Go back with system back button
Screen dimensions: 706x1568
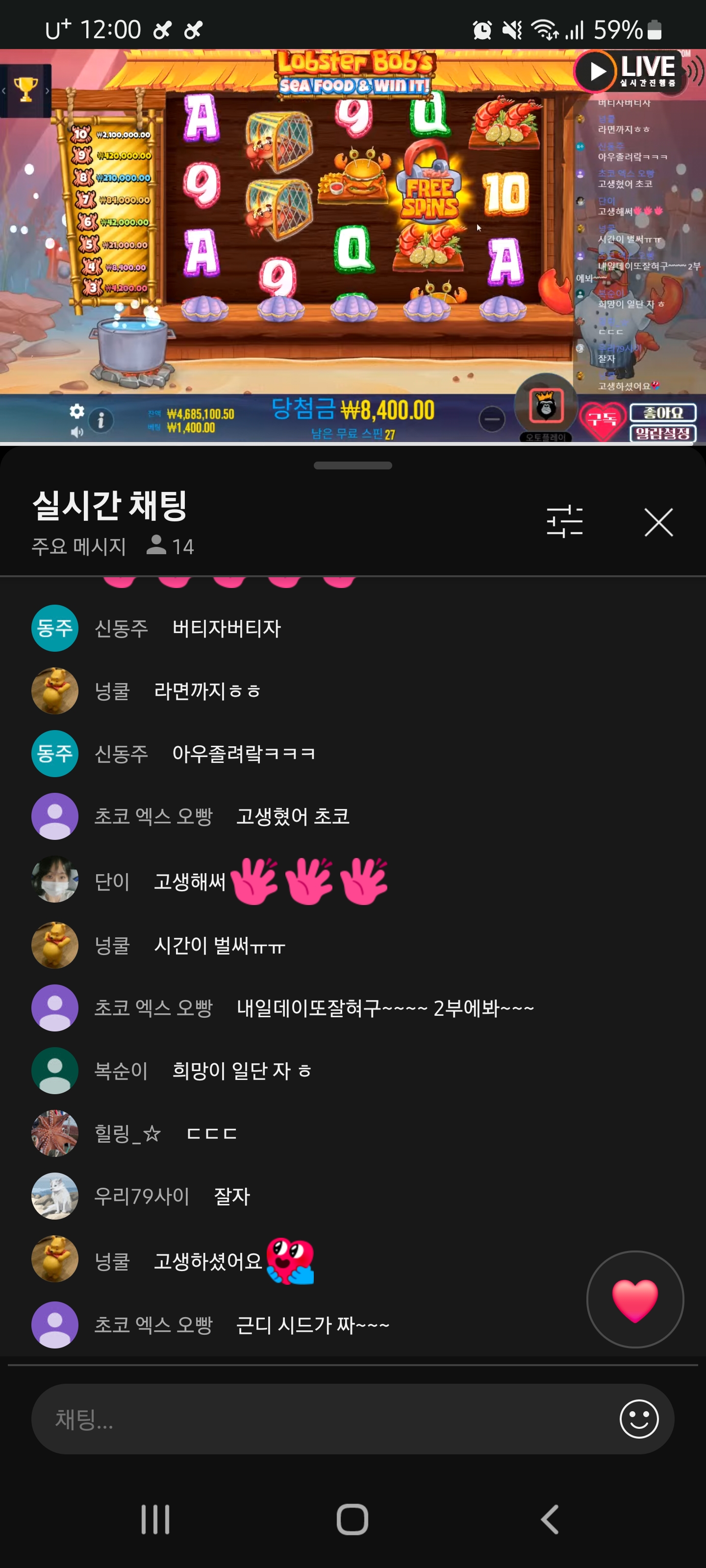(x=550, y=1519)
